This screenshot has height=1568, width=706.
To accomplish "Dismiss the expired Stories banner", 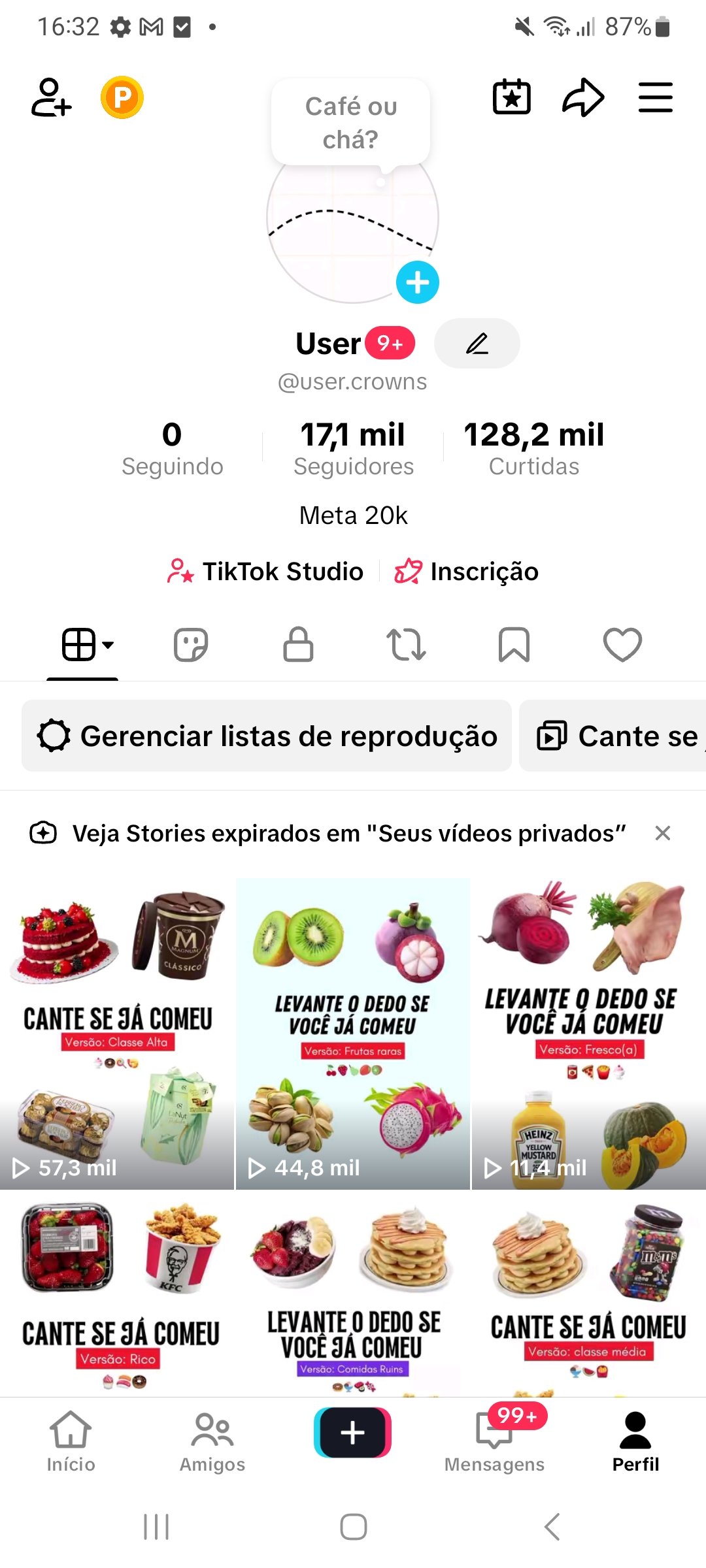I will click(x=663, y=833).
